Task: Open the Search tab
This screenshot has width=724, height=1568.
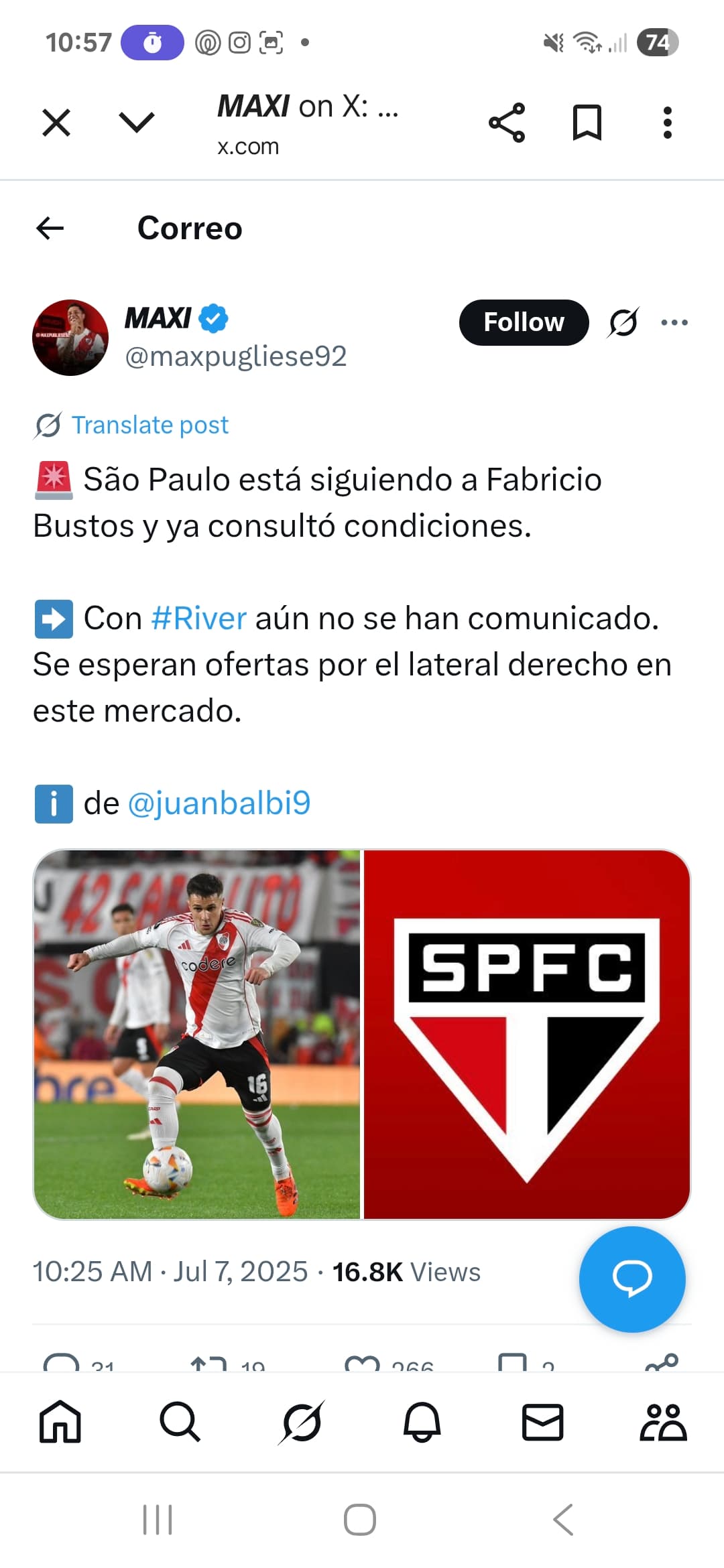Action: tap(180, 1421)
